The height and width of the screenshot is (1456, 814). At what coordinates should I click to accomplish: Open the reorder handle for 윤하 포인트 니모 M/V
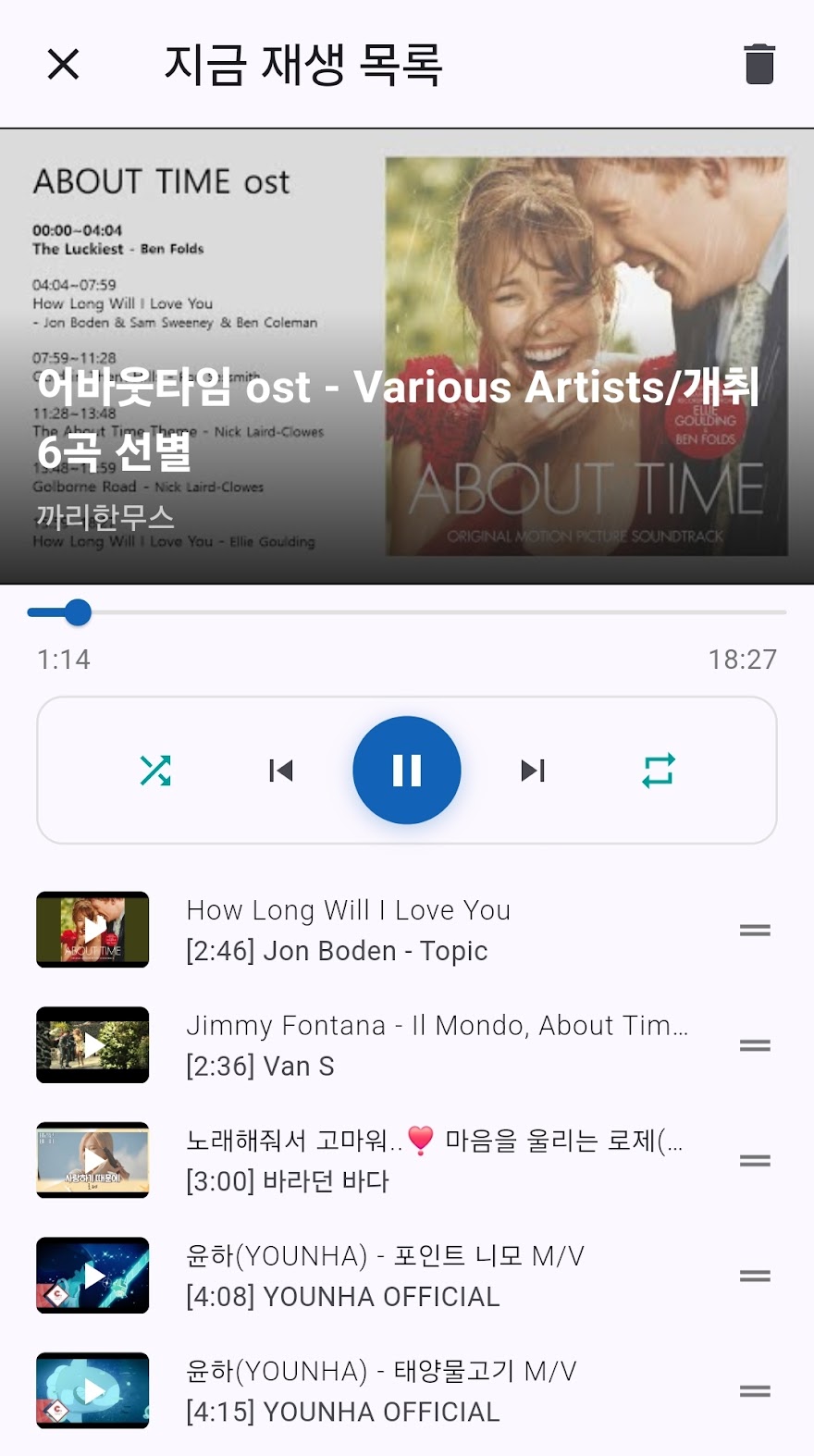click(755, 1275)
